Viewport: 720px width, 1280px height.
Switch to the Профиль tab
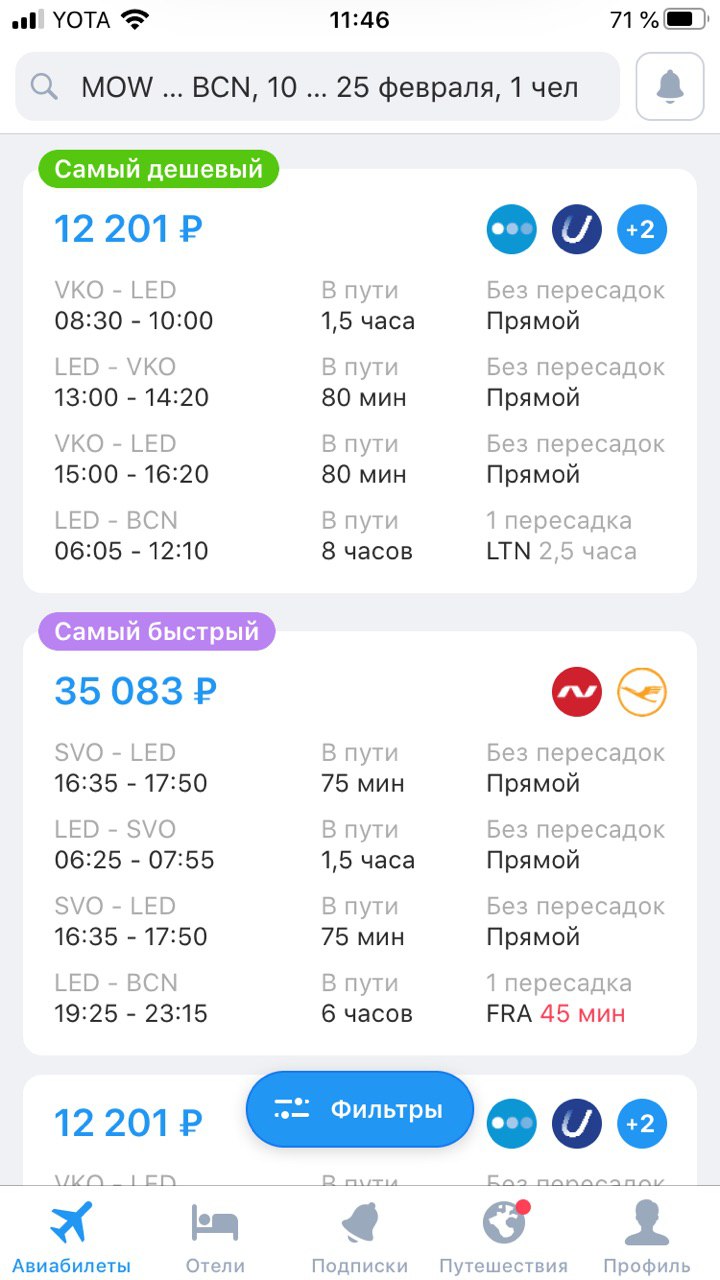pos(646,1236)
